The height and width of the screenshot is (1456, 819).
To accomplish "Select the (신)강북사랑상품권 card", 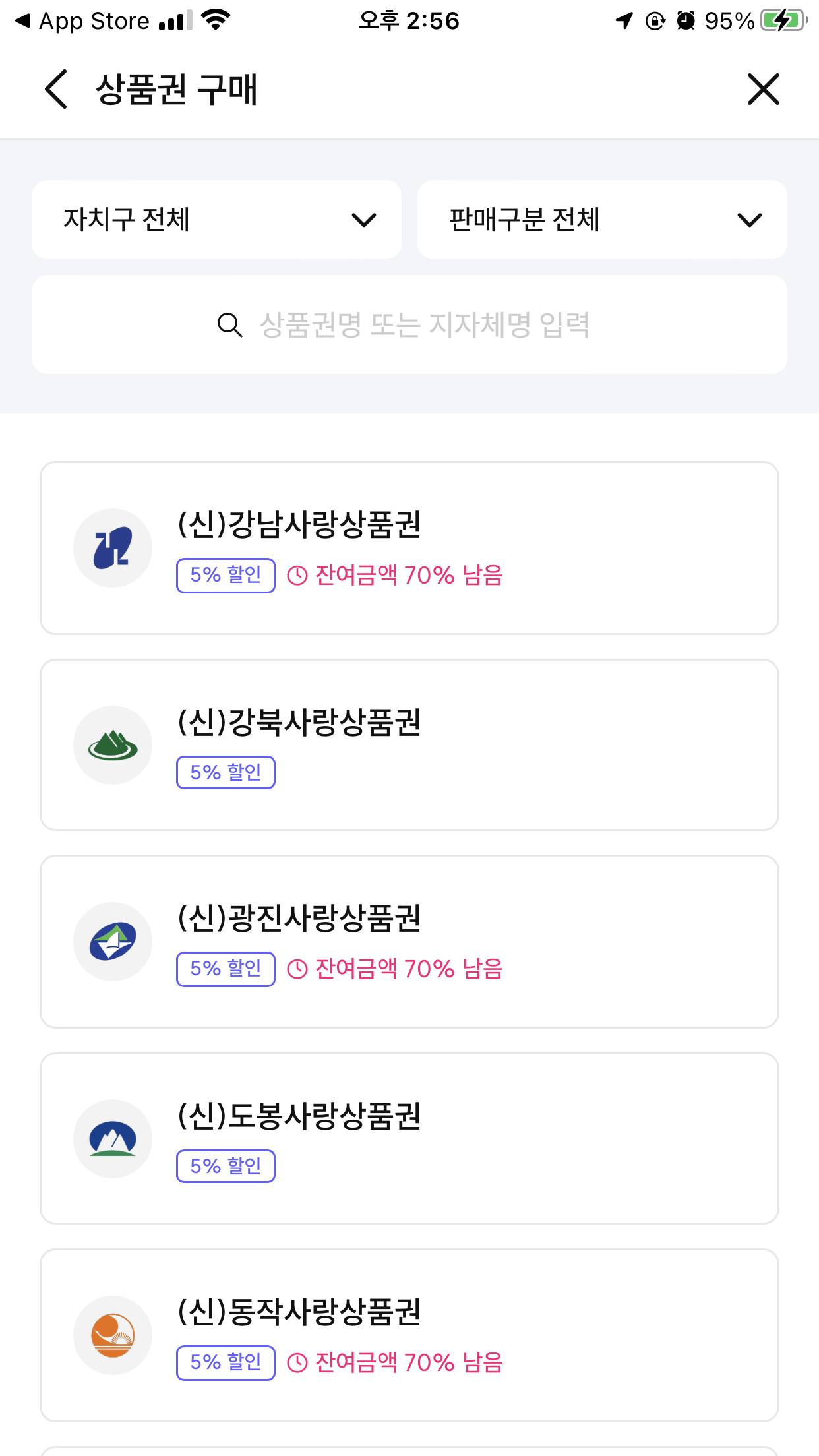I will coord(409,745).
